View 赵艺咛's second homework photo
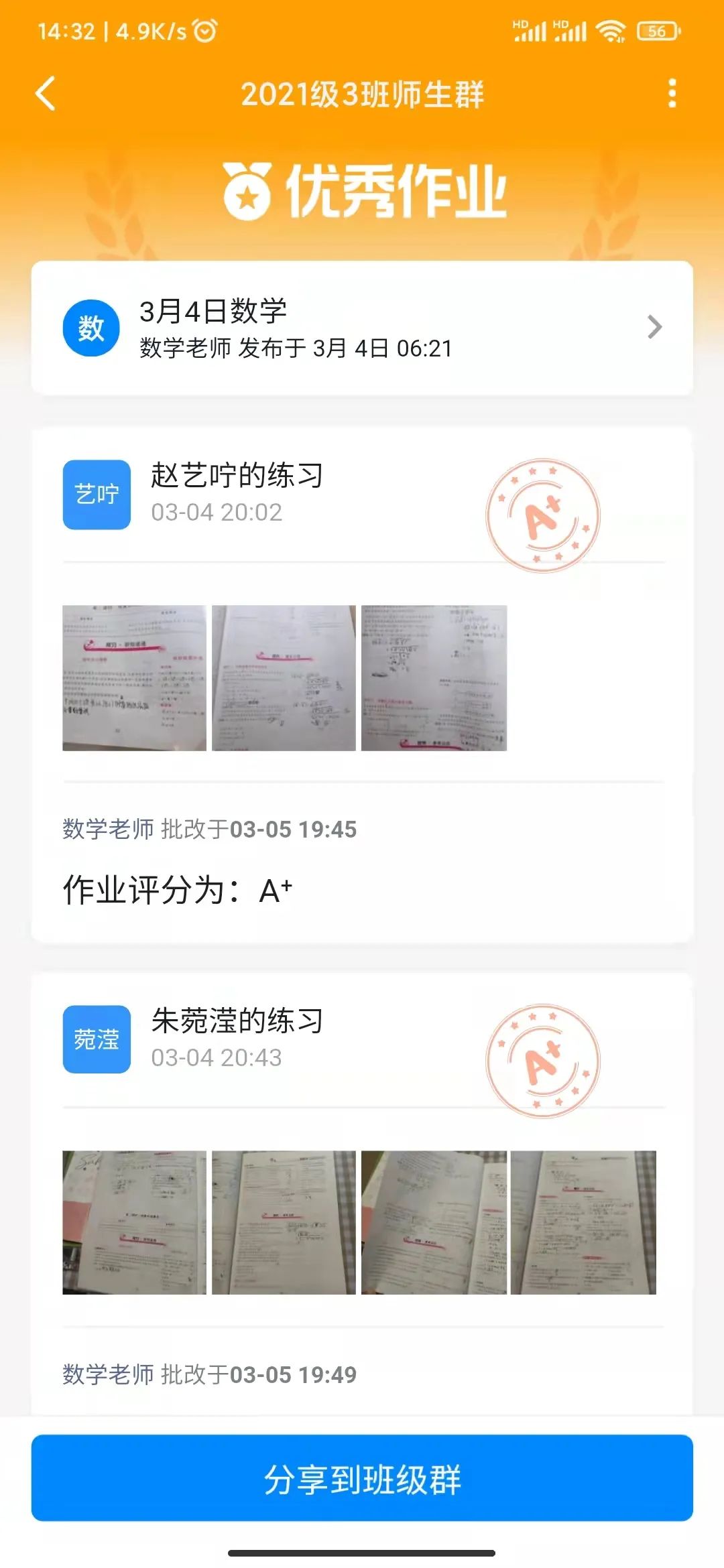724x1568 pixels. coord(284,677)
